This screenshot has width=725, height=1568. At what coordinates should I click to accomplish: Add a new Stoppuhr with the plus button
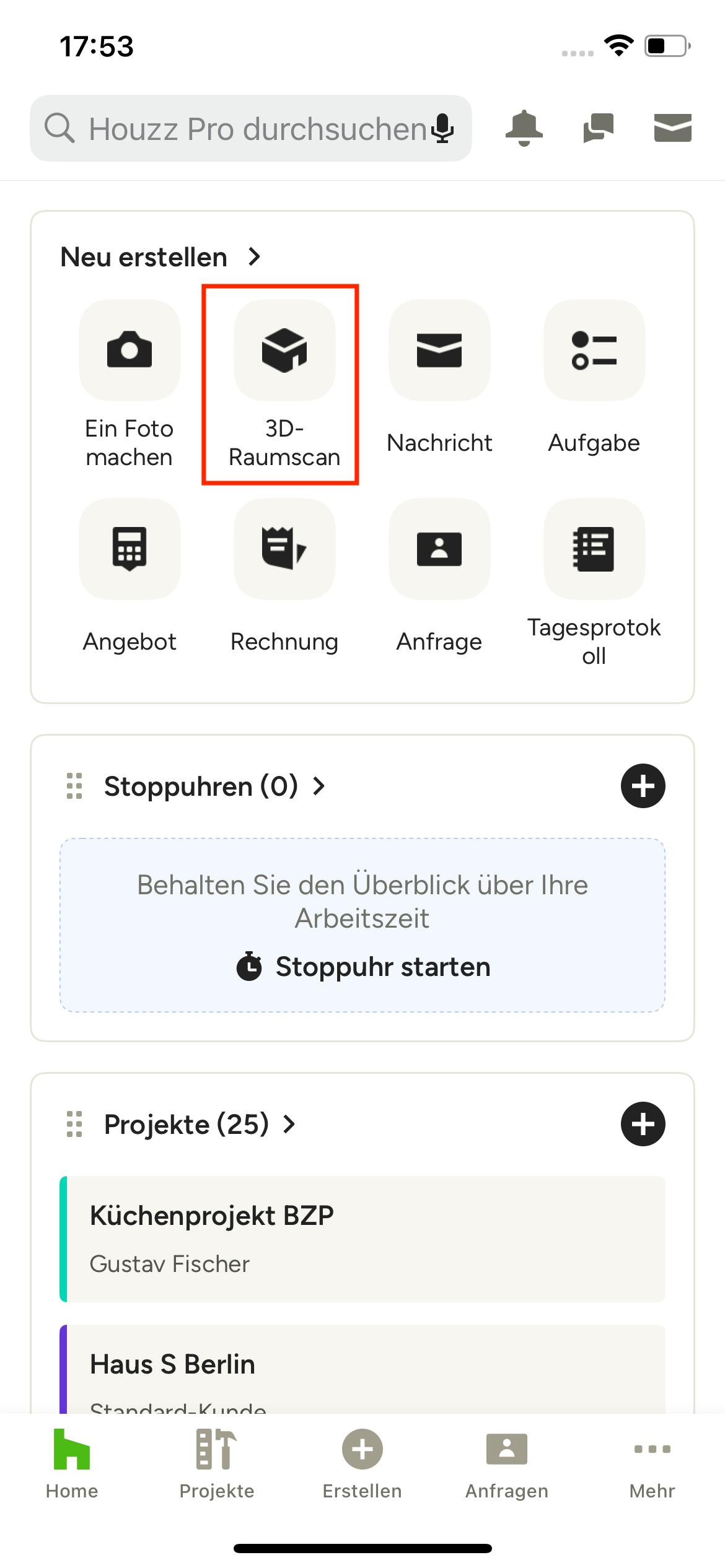643,786
